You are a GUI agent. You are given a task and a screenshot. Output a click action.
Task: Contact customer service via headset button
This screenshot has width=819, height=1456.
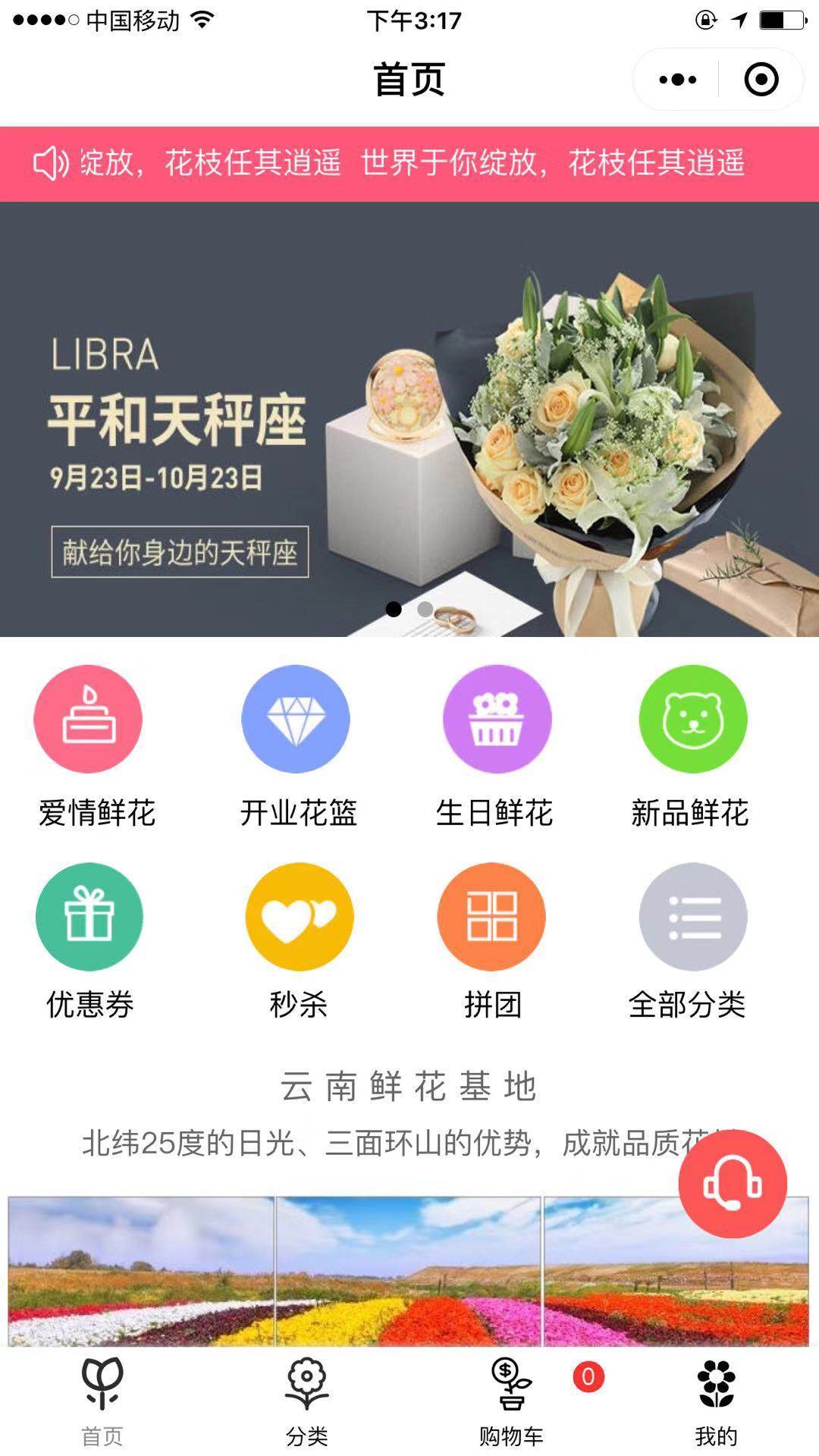point(732,1184)
